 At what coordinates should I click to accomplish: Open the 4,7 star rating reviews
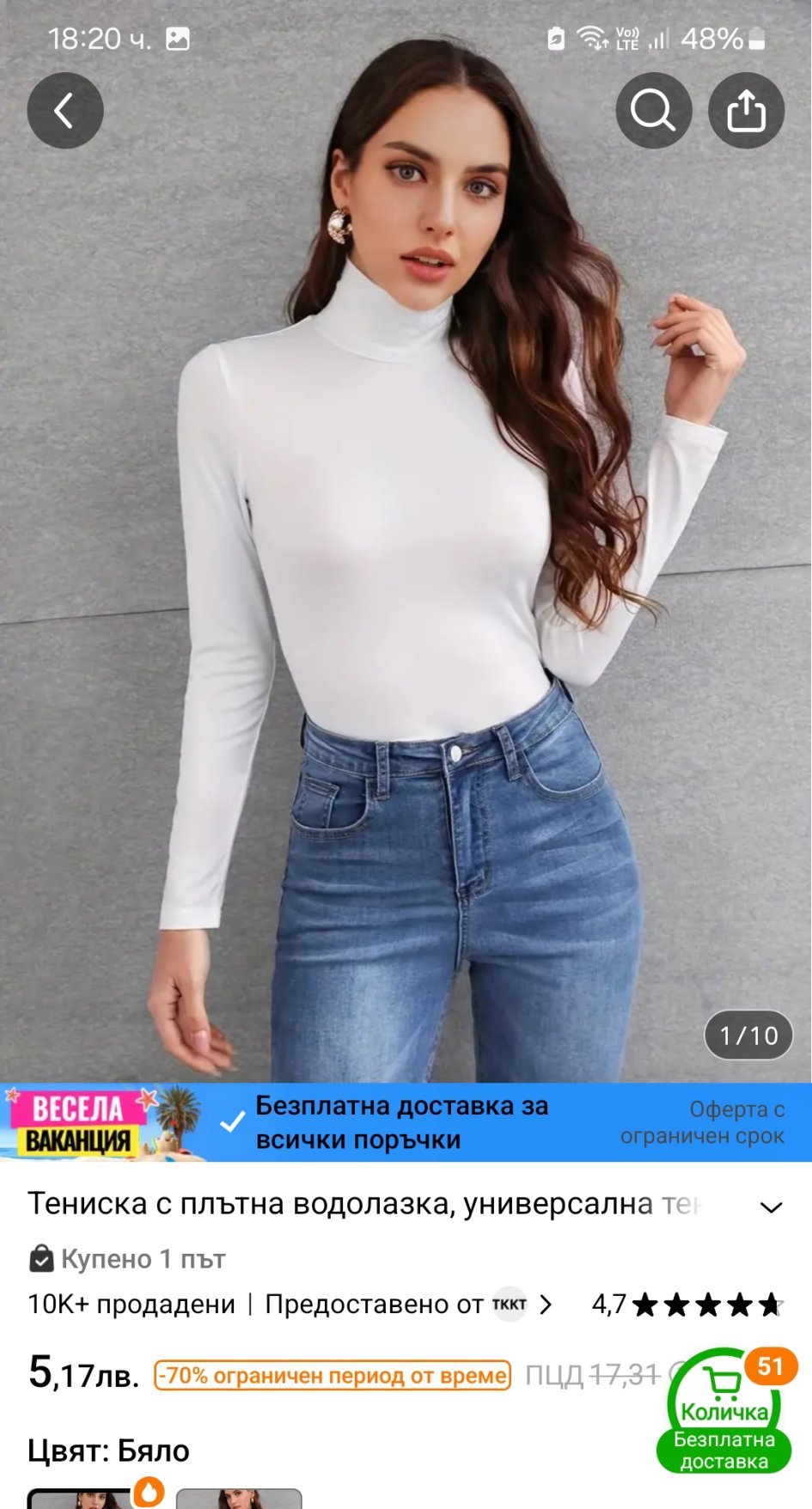coord(687,1304)
